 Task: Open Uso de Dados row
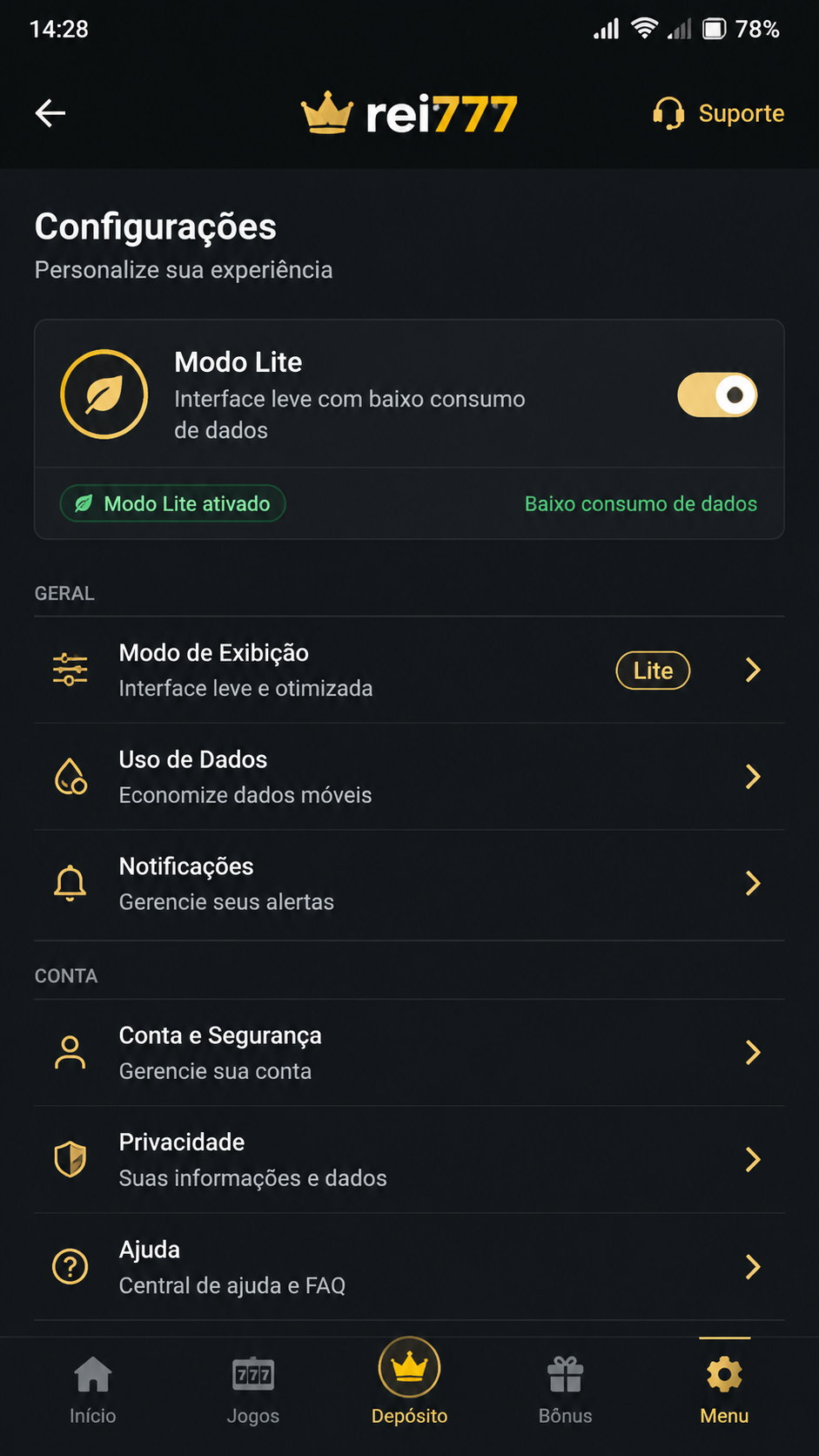(x=409, y=777)
